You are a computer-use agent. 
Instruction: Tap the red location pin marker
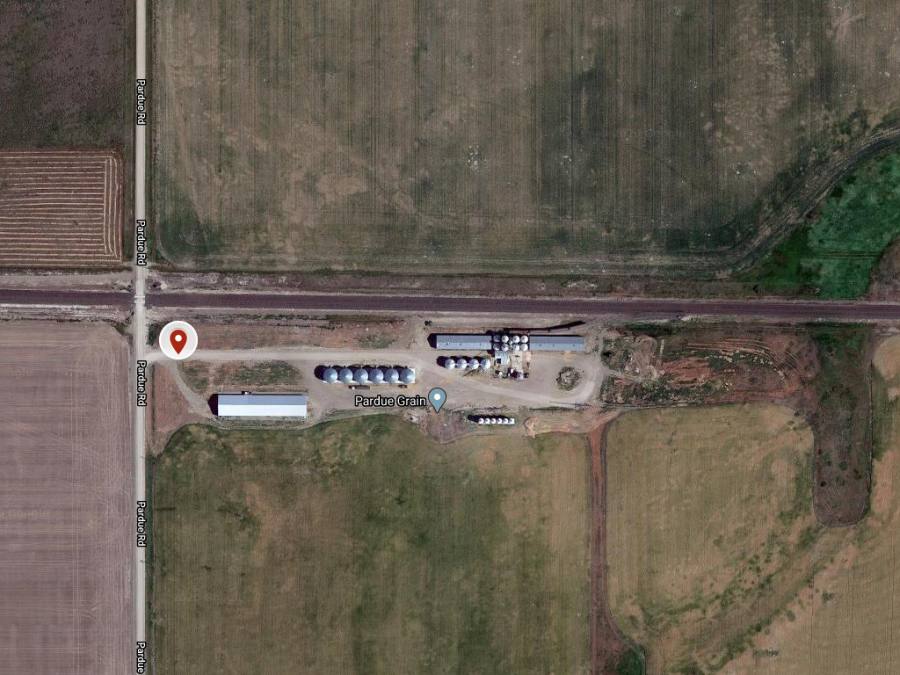click(x=178, y=341)
